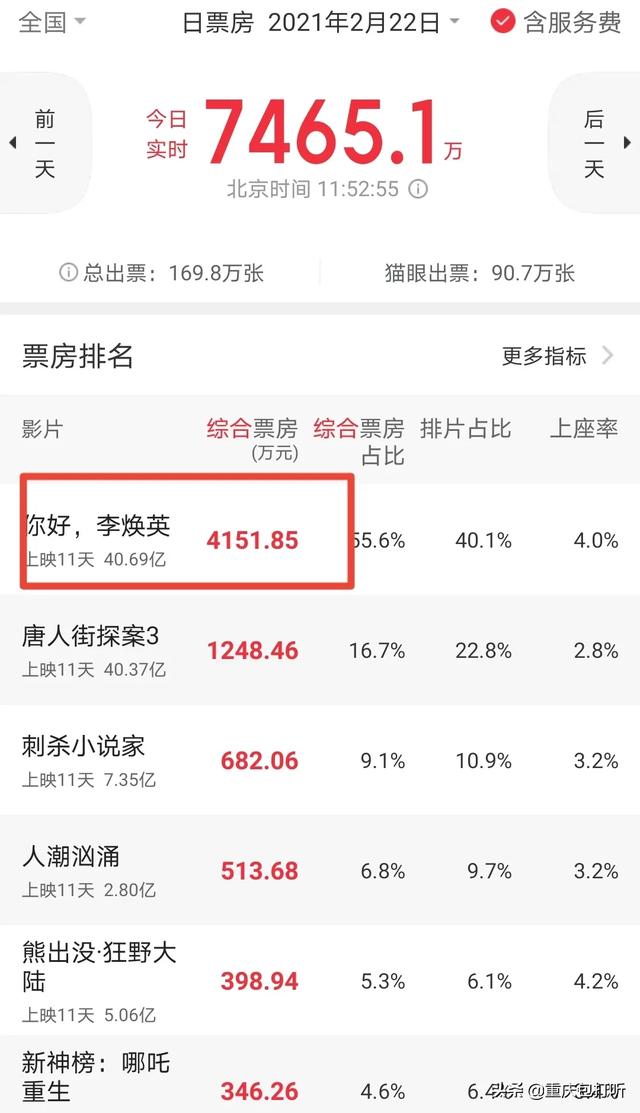
Task: Open the 刺杀小说家 movie row
Action: pyautogui.click(x=320, y=760)
